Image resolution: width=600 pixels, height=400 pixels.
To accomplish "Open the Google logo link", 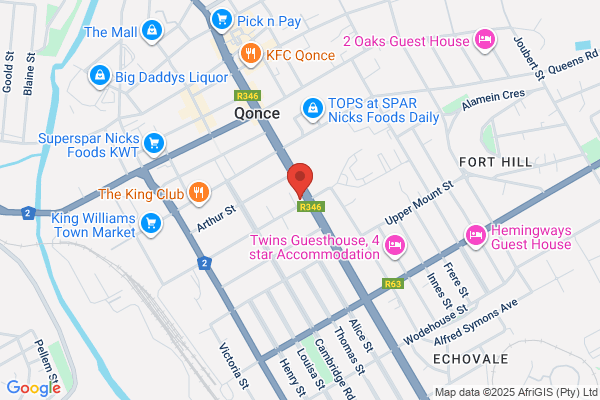I will click(x=34, y=388).
